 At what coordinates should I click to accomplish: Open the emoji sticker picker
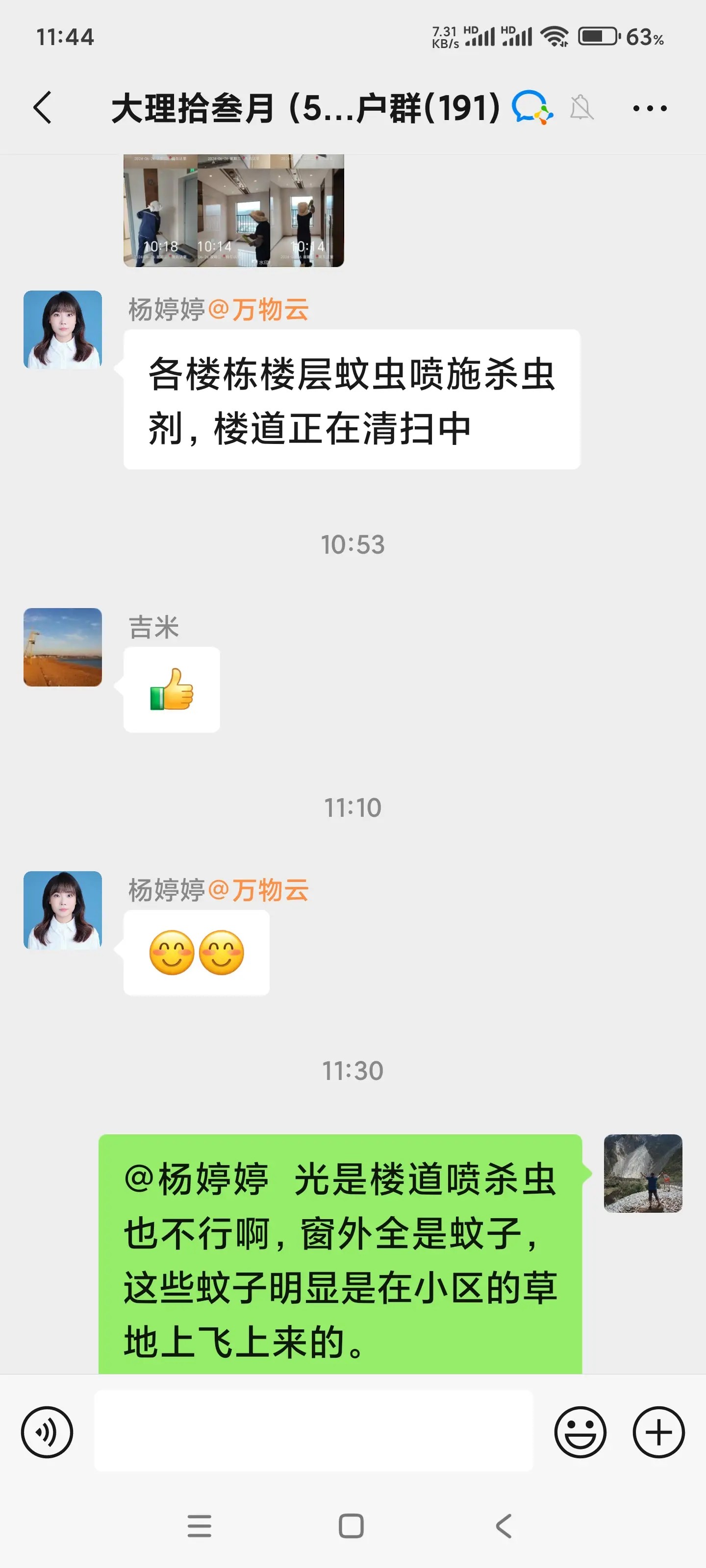tap(580, 1432)
